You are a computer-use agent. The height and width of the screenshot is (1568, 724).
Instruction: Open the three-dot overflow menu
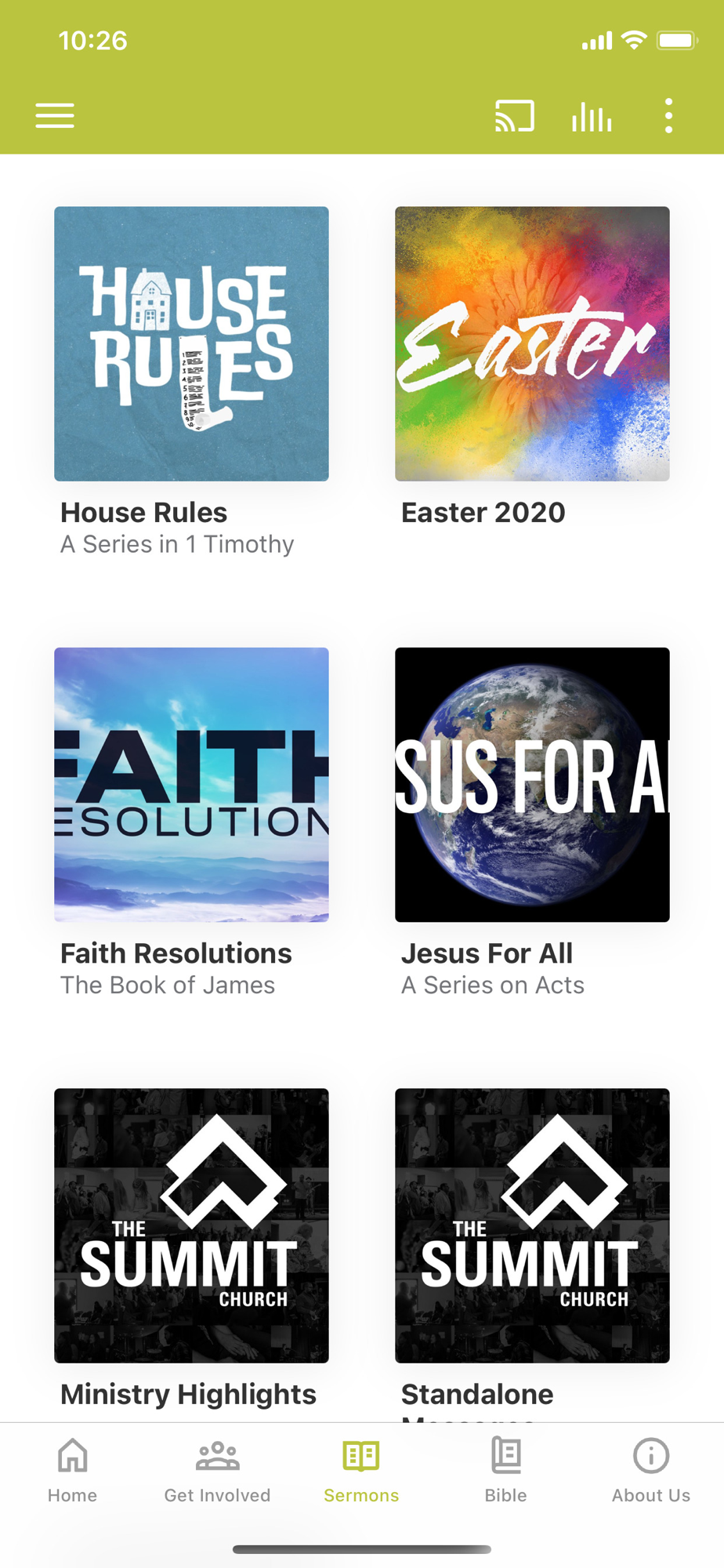point(668,116)
